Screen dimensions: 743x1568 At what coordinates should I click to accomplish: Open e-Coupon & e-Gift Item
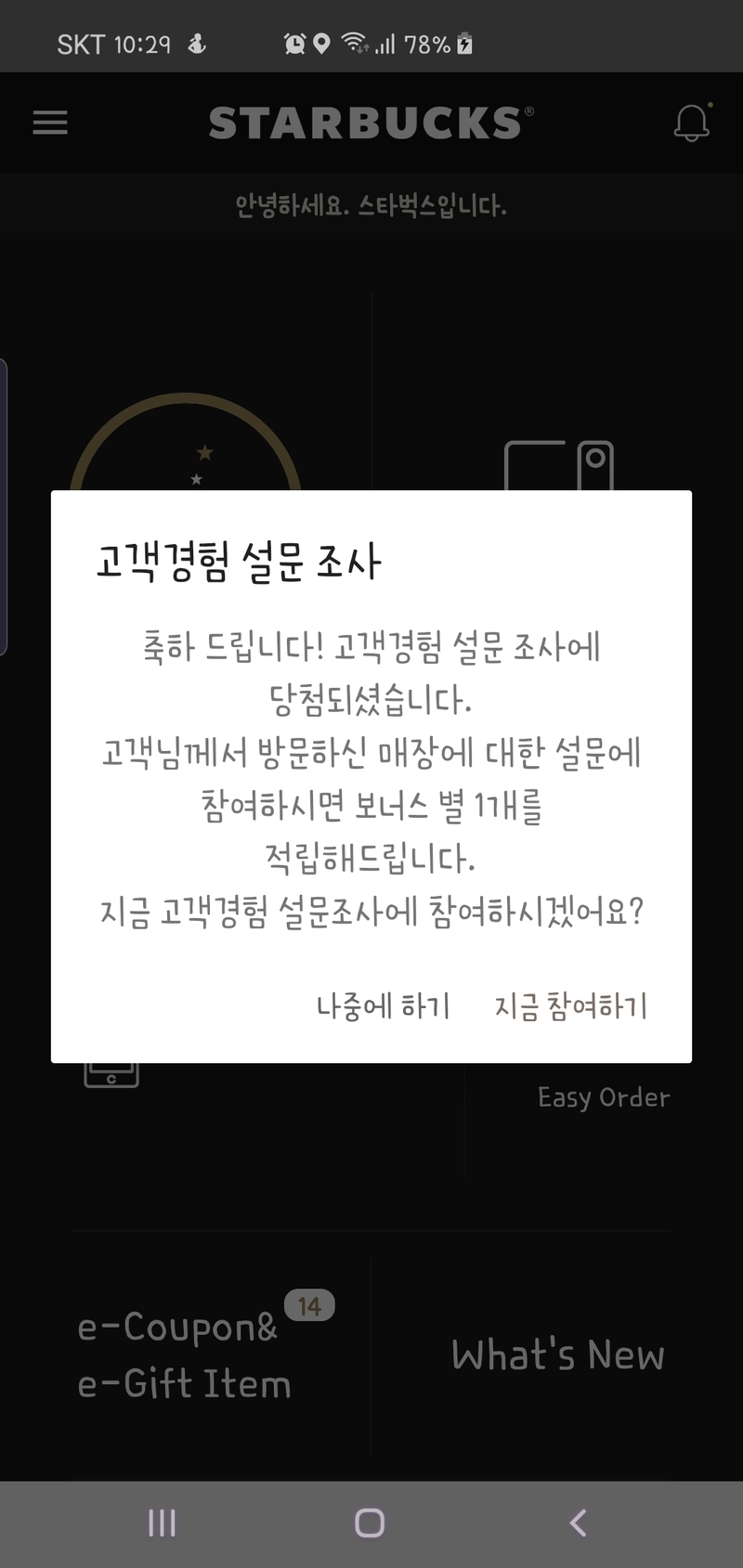coord(184,1355)
